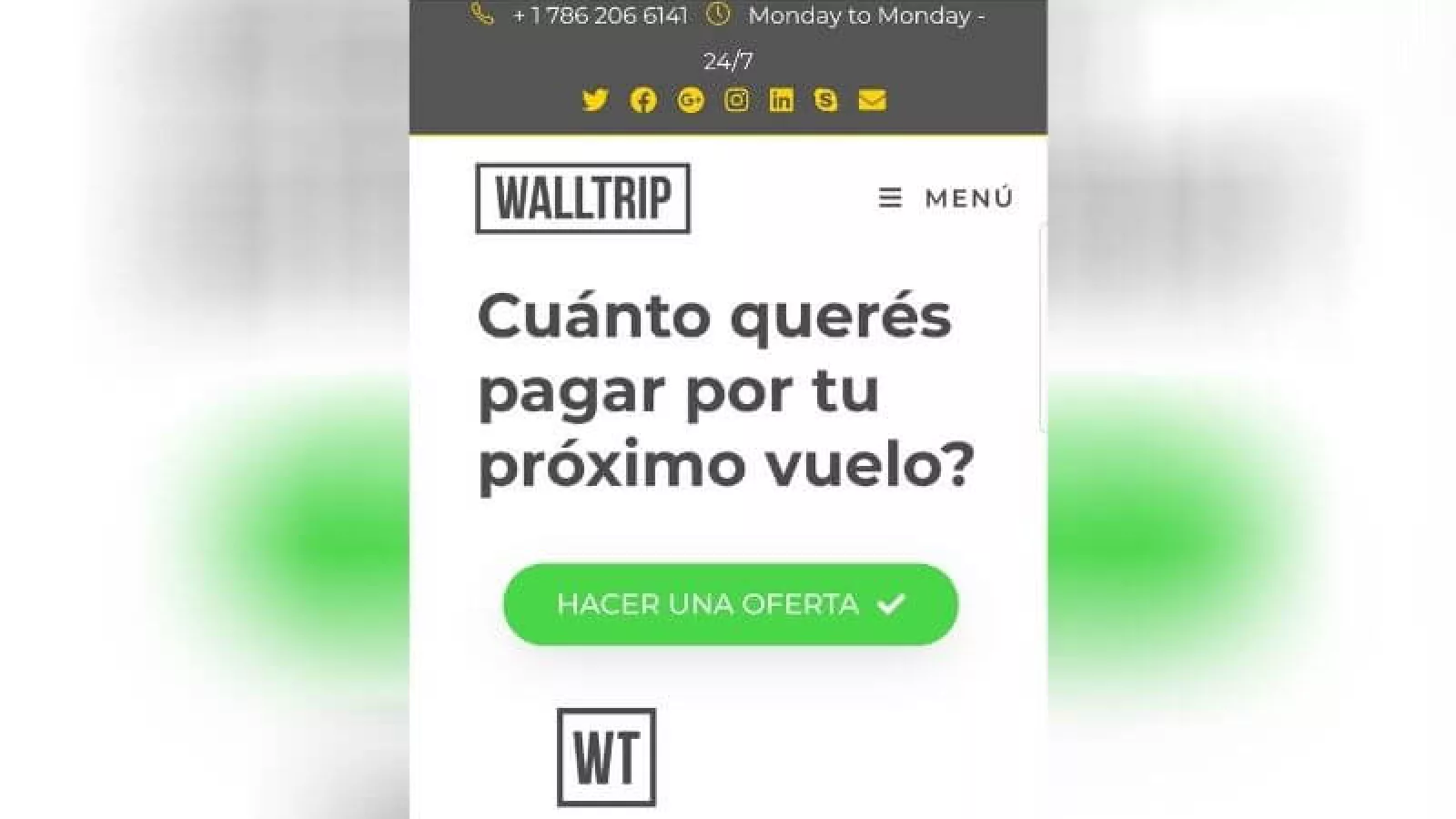Send an email via envelope icon
1456x819 pixels.
[x=872, y=100]
